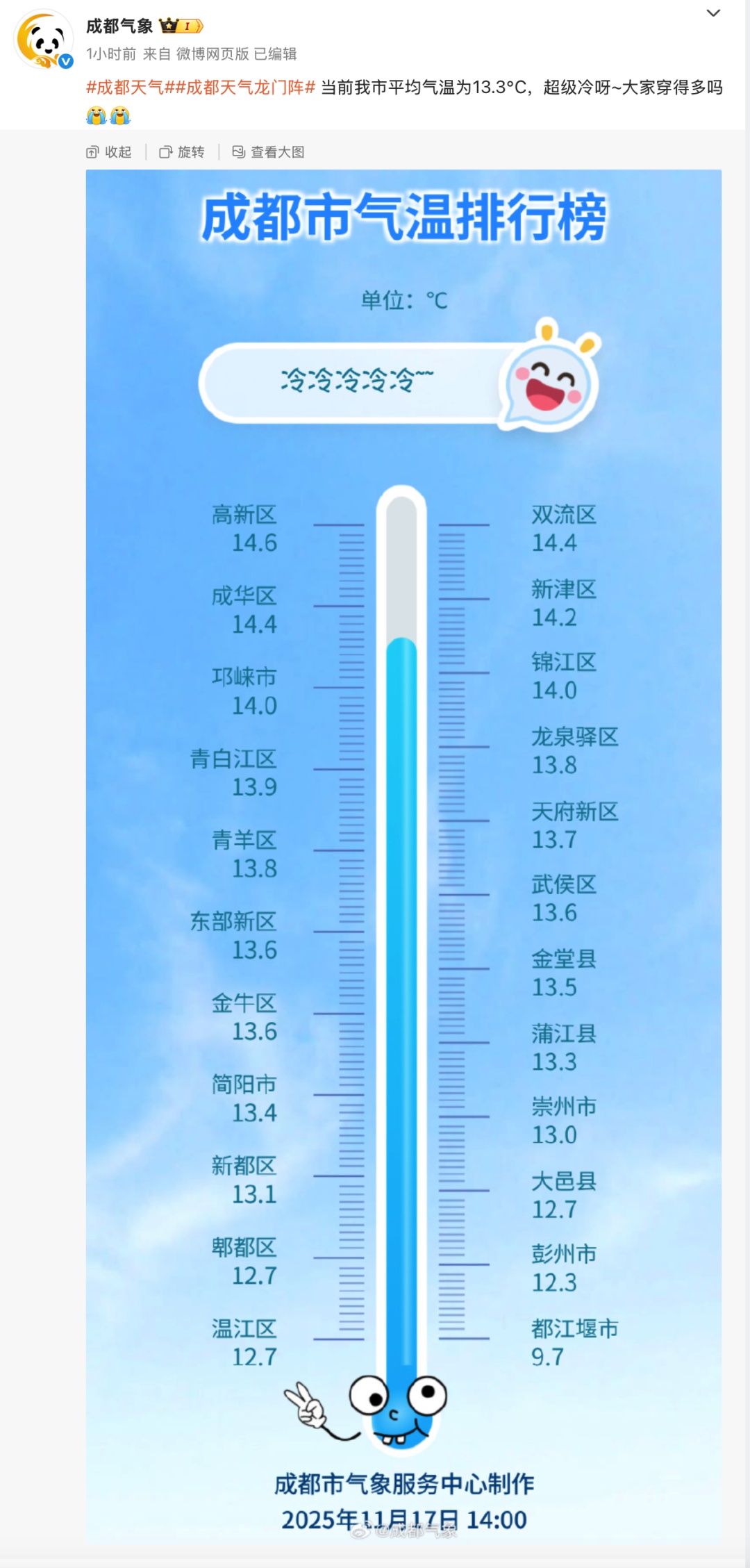This screenshot has height=1568, width=750.
Task: Click the collapse image icon beside 收起
Action: (x=94, y=151)
